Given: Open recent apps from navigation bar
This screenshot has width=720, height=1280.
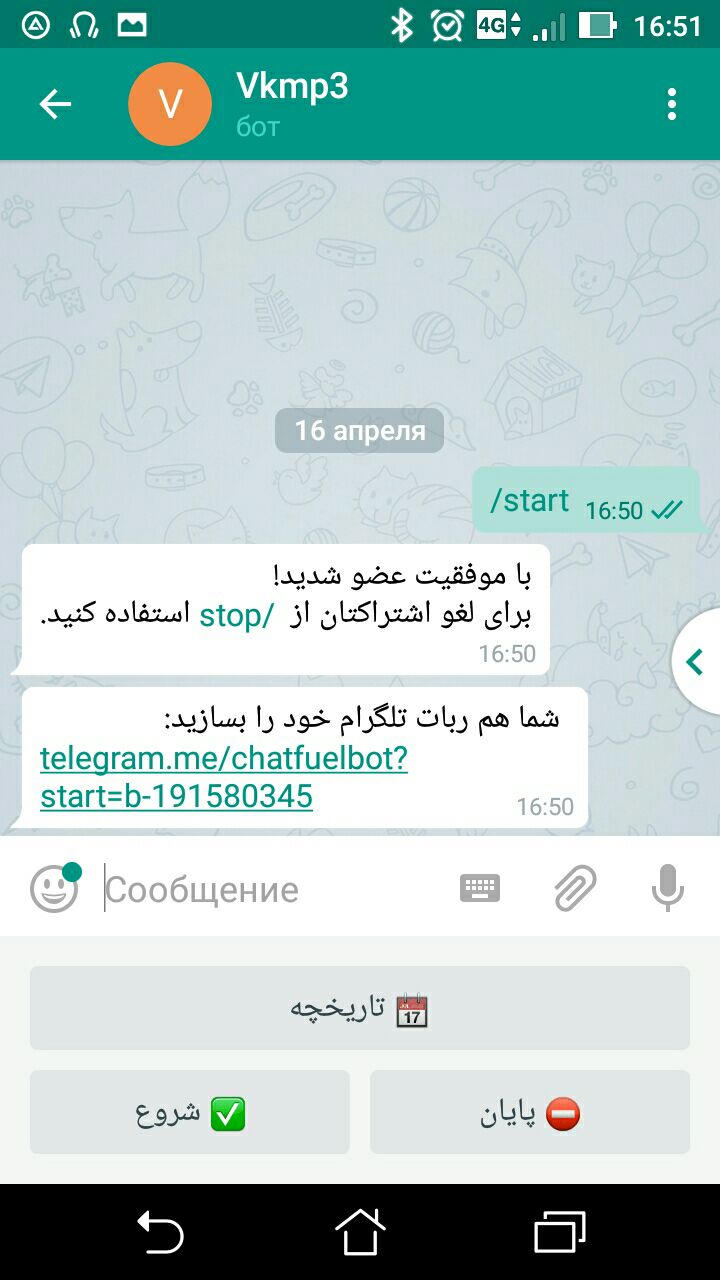Looking at the screenshot, I should tap(560, 1231).
